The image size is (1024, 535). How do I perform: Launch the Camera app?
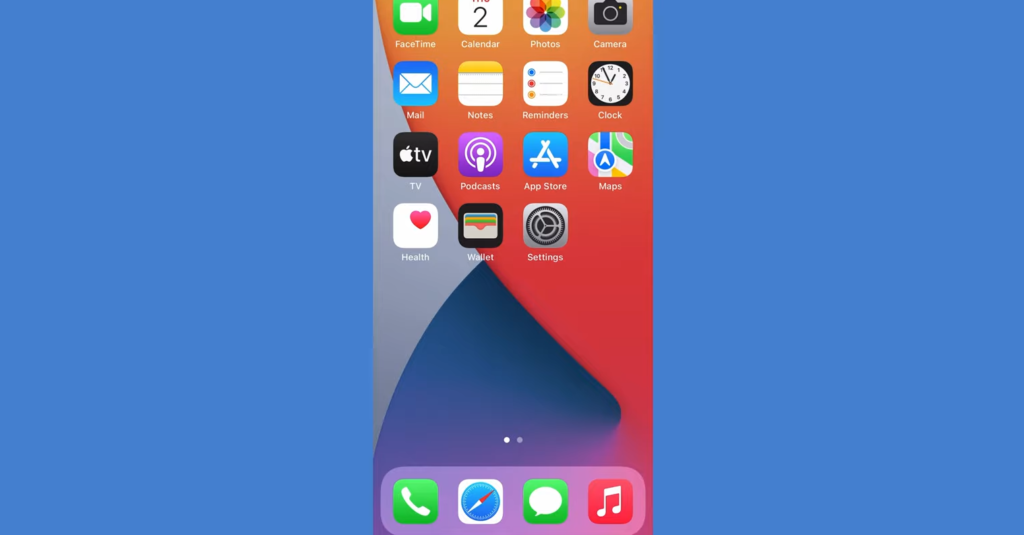[x=610, y=16]
